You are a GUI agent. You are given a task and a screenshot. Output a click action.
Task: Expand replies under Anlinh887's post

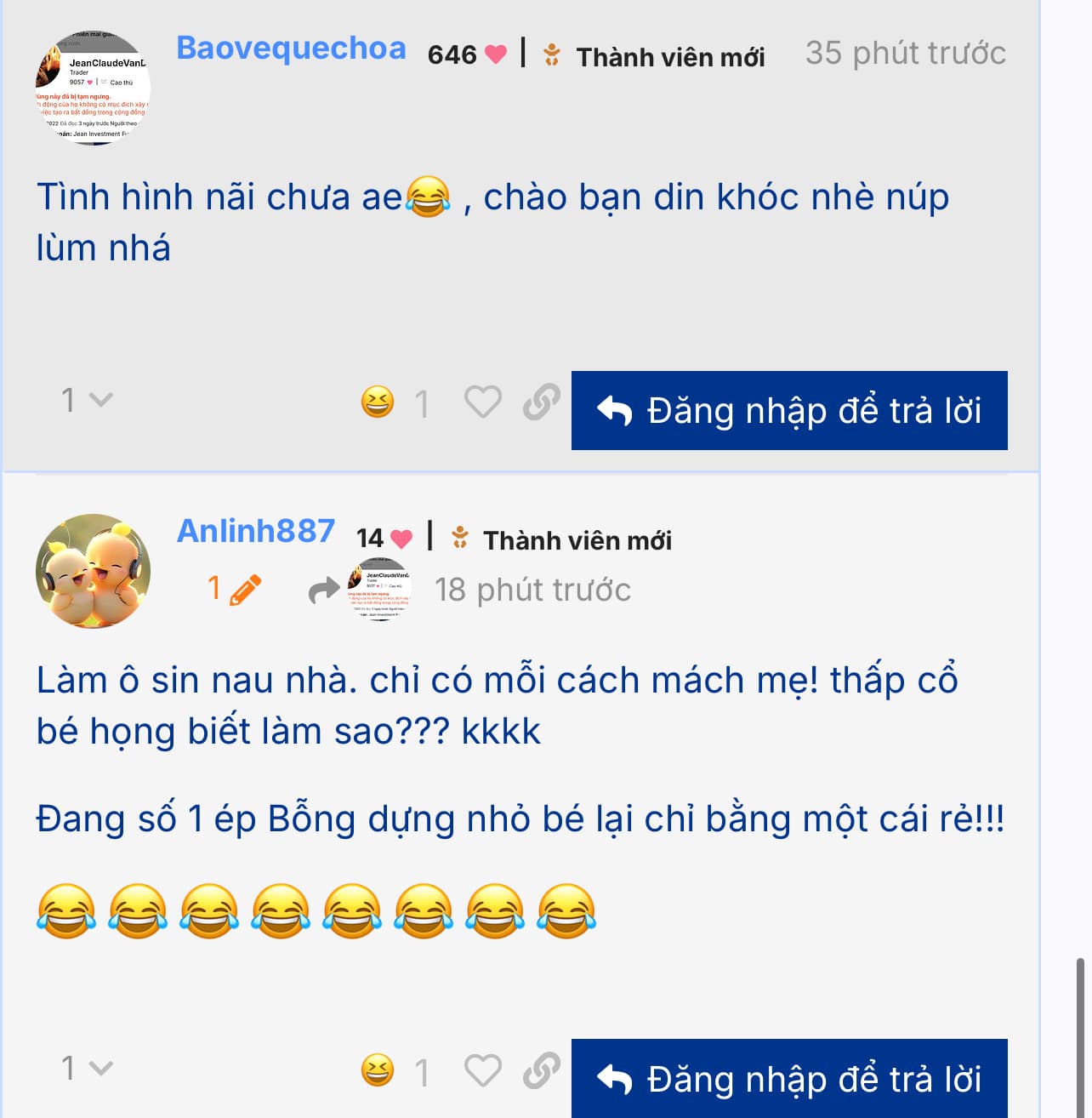(87, 1069)
